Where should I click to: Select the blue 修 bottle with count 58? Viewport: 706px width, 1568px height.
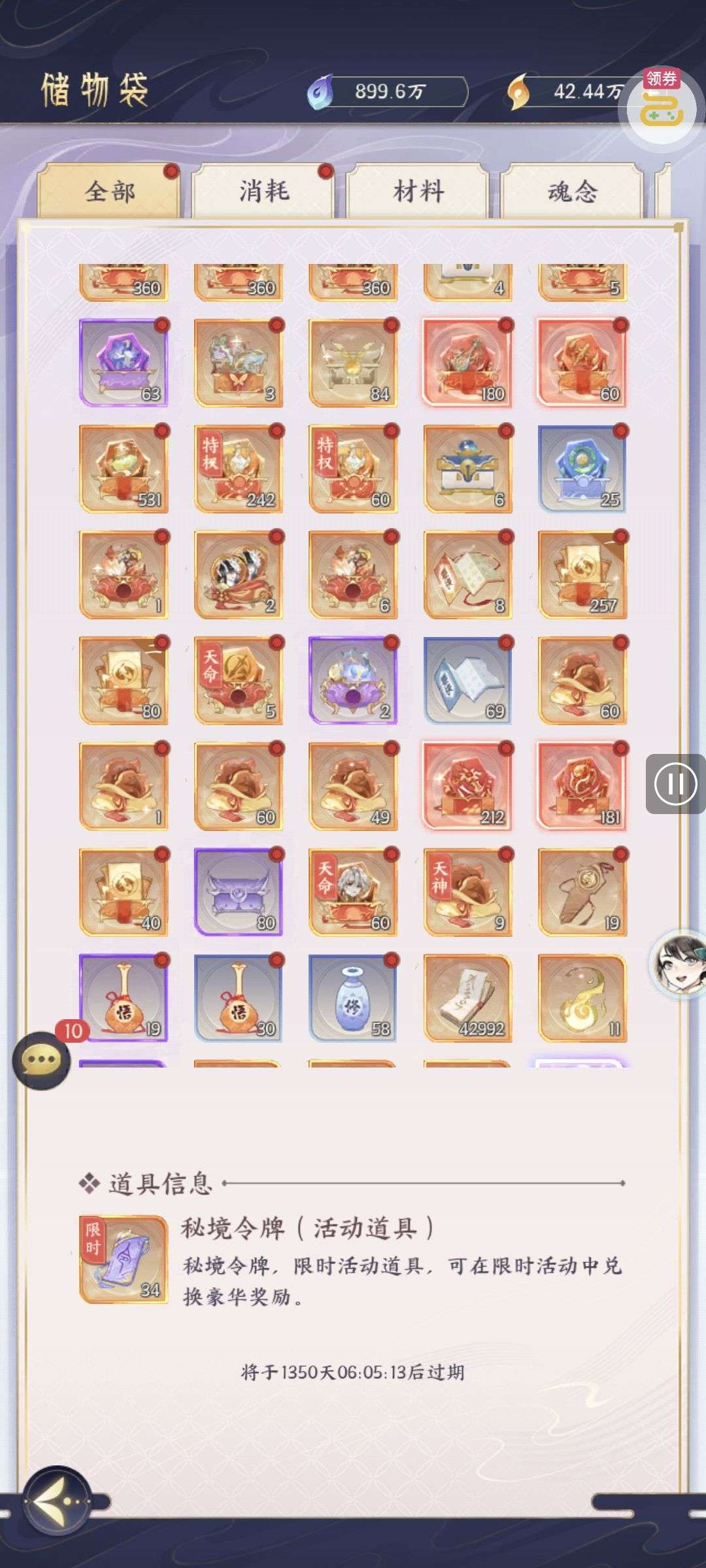[x=353, y=998]
